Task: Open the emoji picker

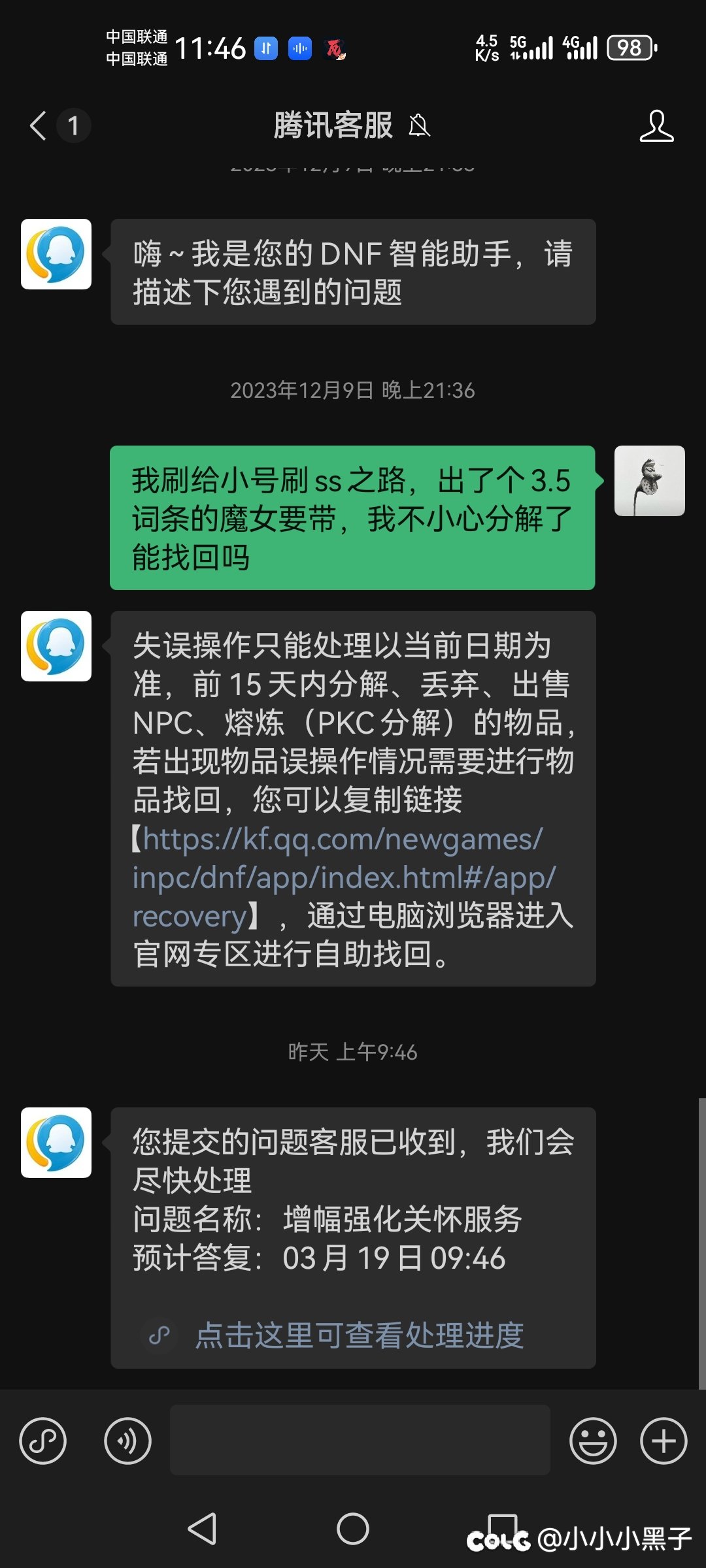Action: [593, 1441]
